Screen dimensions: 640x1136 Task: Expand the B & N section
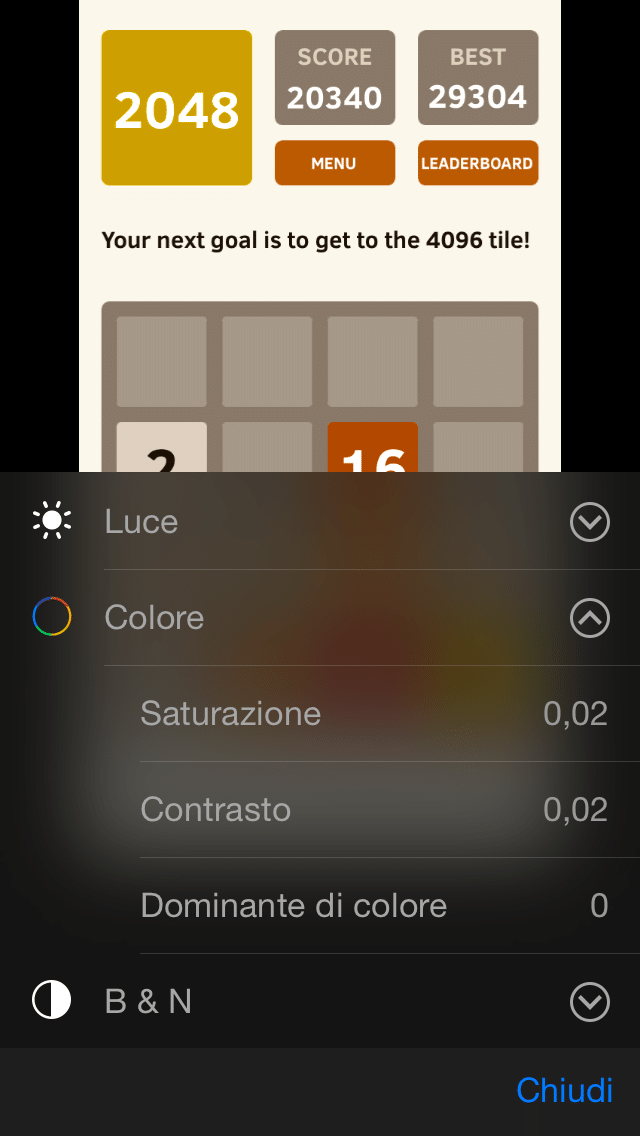pos(589,1001)
